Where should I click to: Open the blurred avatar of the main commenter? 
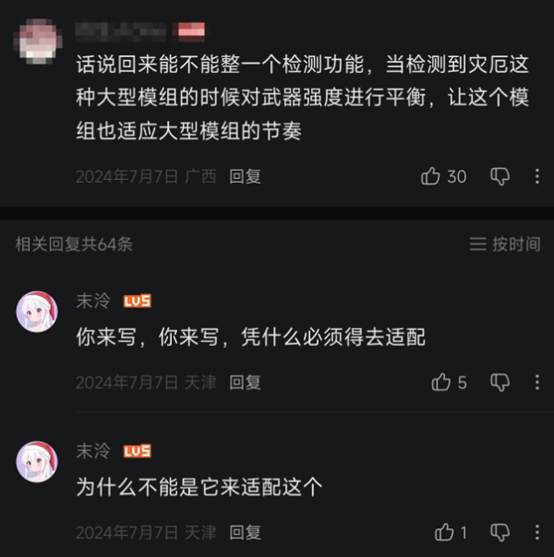[x=37, y=41]
